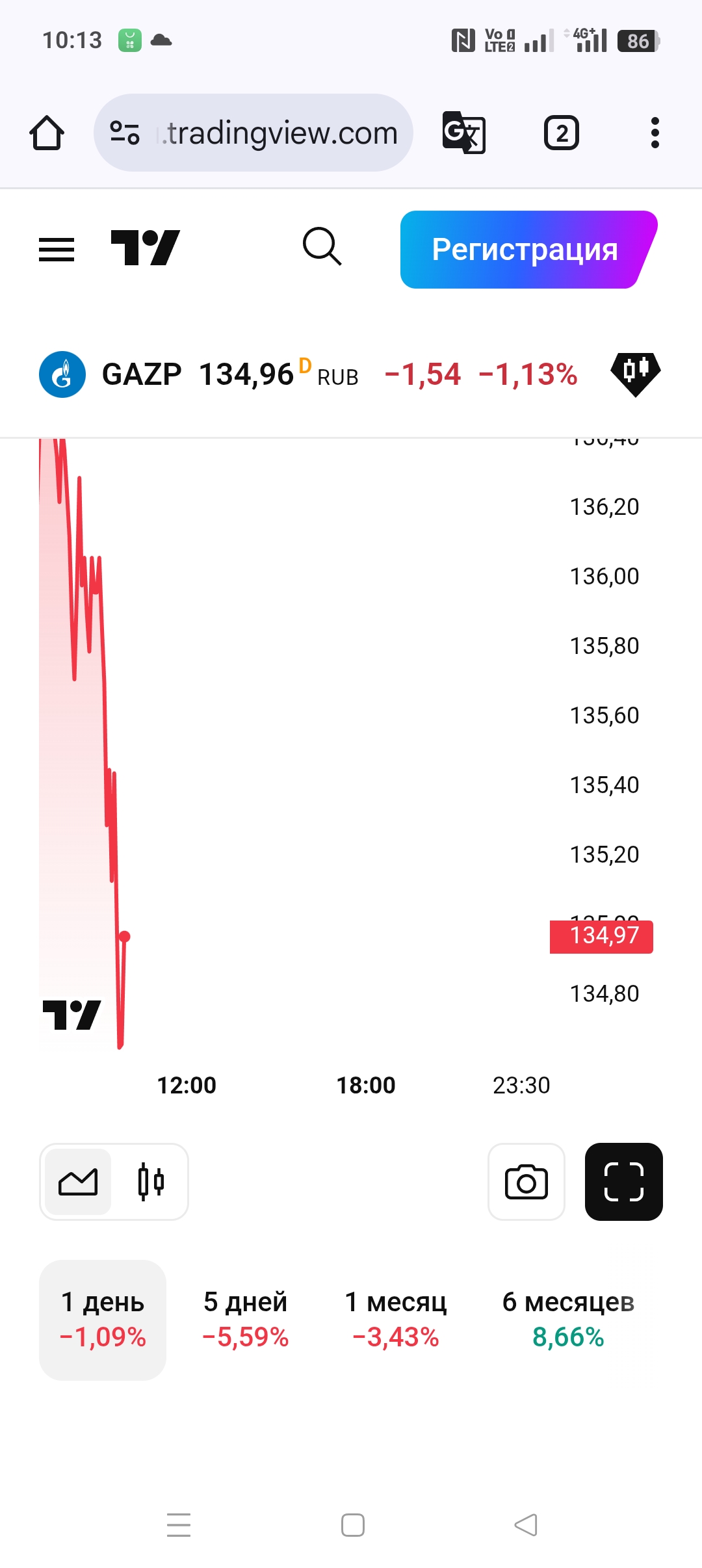Image resolution: width=702 pixels, height=1568 pixels.
Task: Search TradingView with the magnifier icon
Action: (322, 247)
